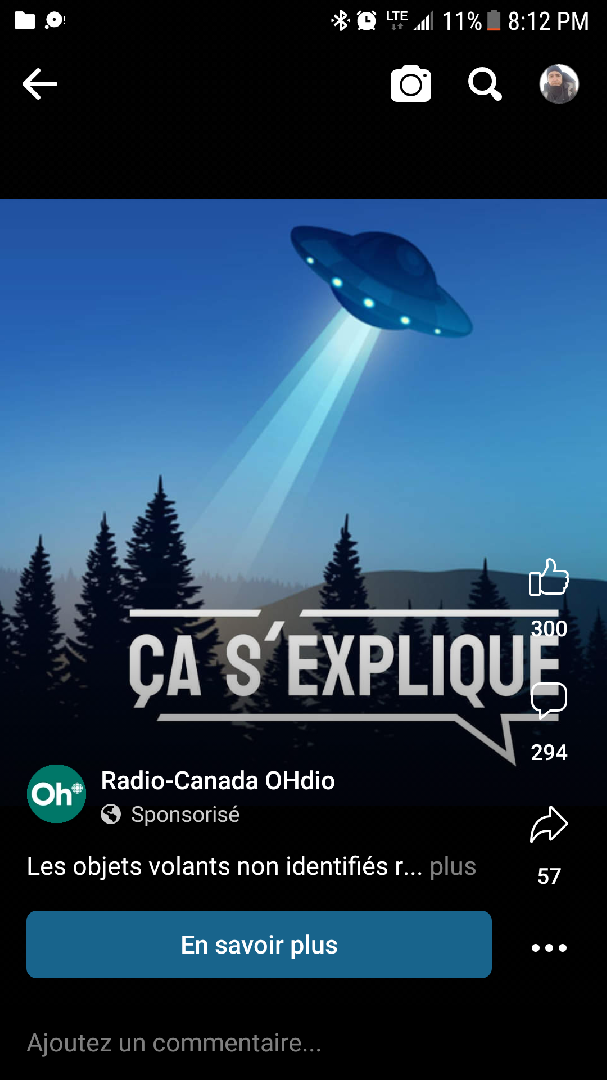Go back using the arrow
This screenshot has height=1080, width=607.
pyautogui.click(x=40, y=85)
